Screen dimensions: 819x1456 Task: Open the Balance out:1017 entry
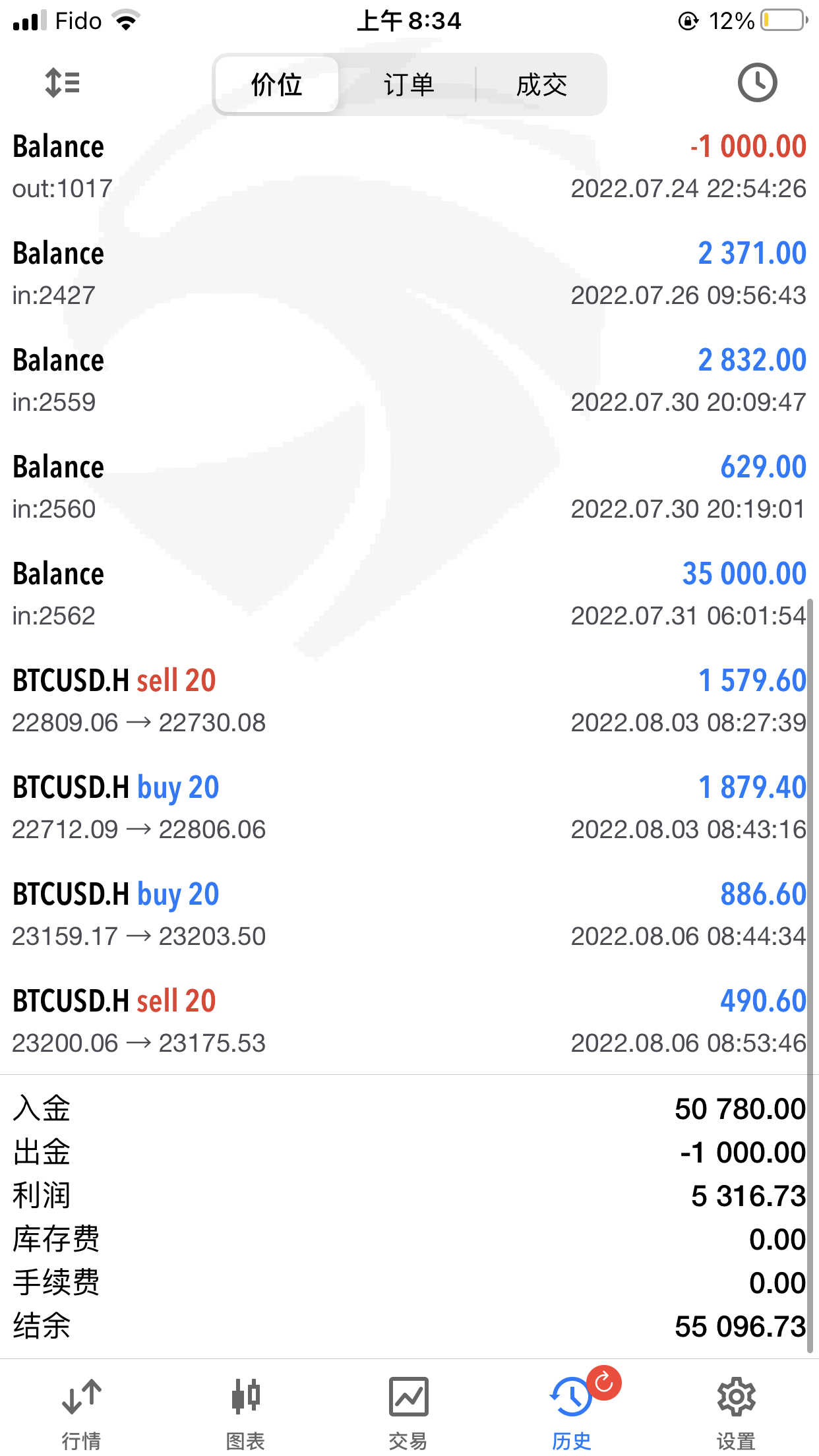pos(409,167)
